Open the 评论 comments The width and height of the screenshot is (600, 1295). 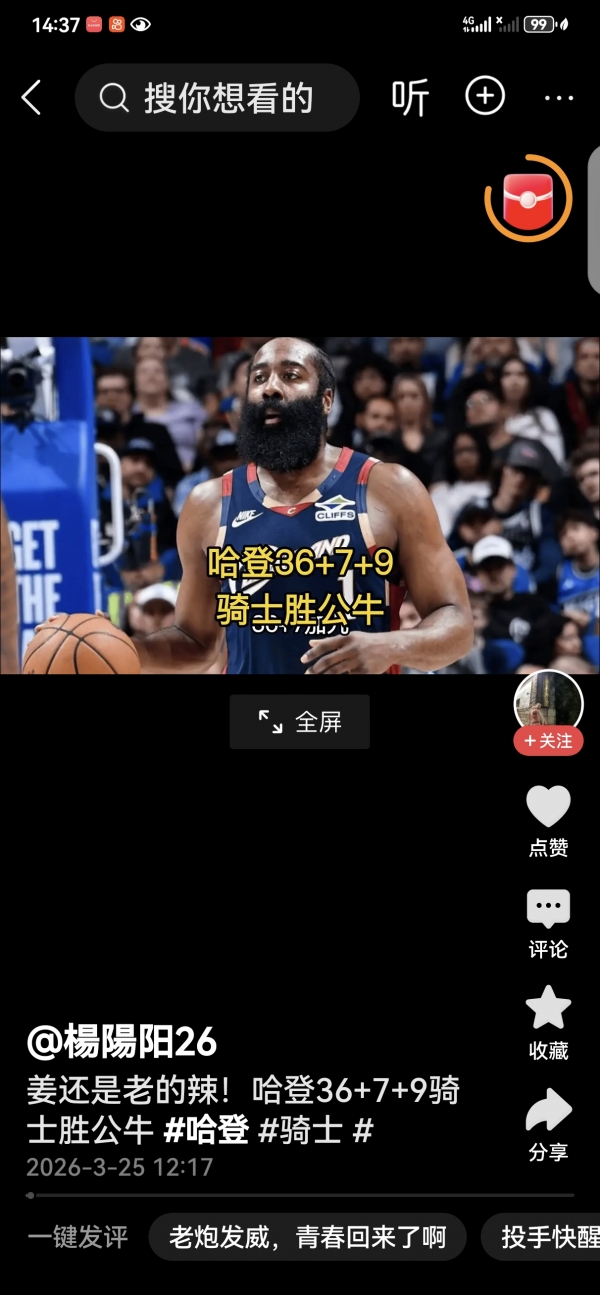pyautogui.click(x=548, y=910)
